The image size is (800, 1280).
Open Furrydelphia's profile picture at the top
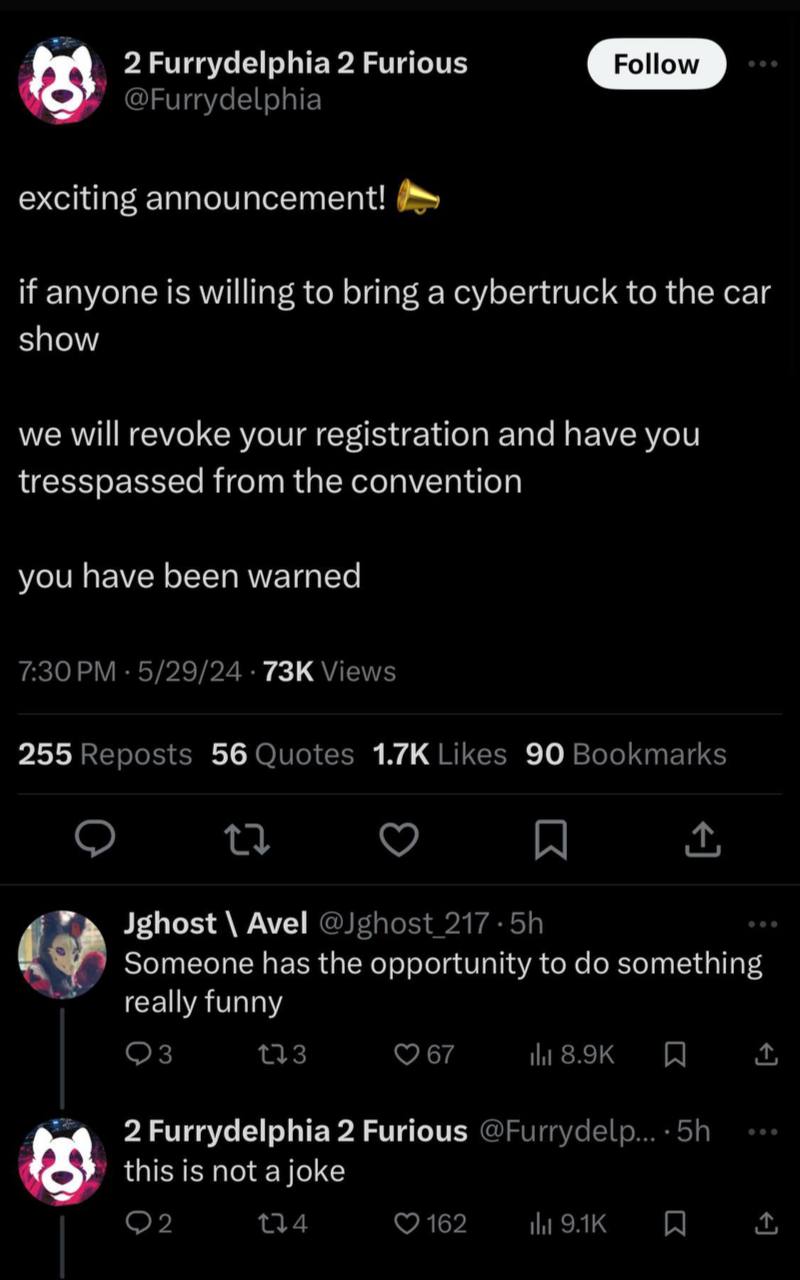pos(62,80)
